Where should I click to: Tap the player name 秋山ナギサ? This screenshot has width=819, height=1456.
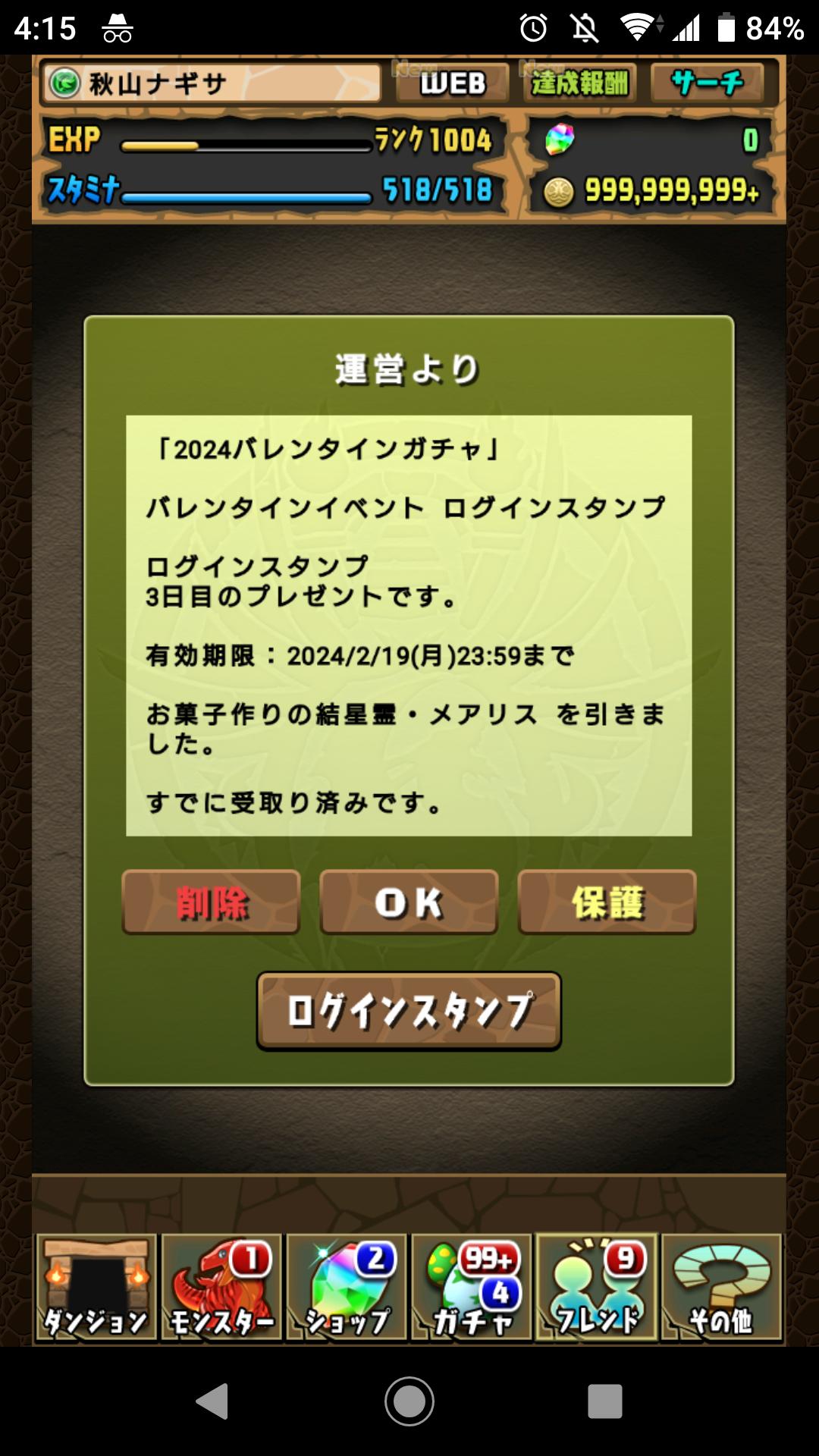(x=212, y=83)
